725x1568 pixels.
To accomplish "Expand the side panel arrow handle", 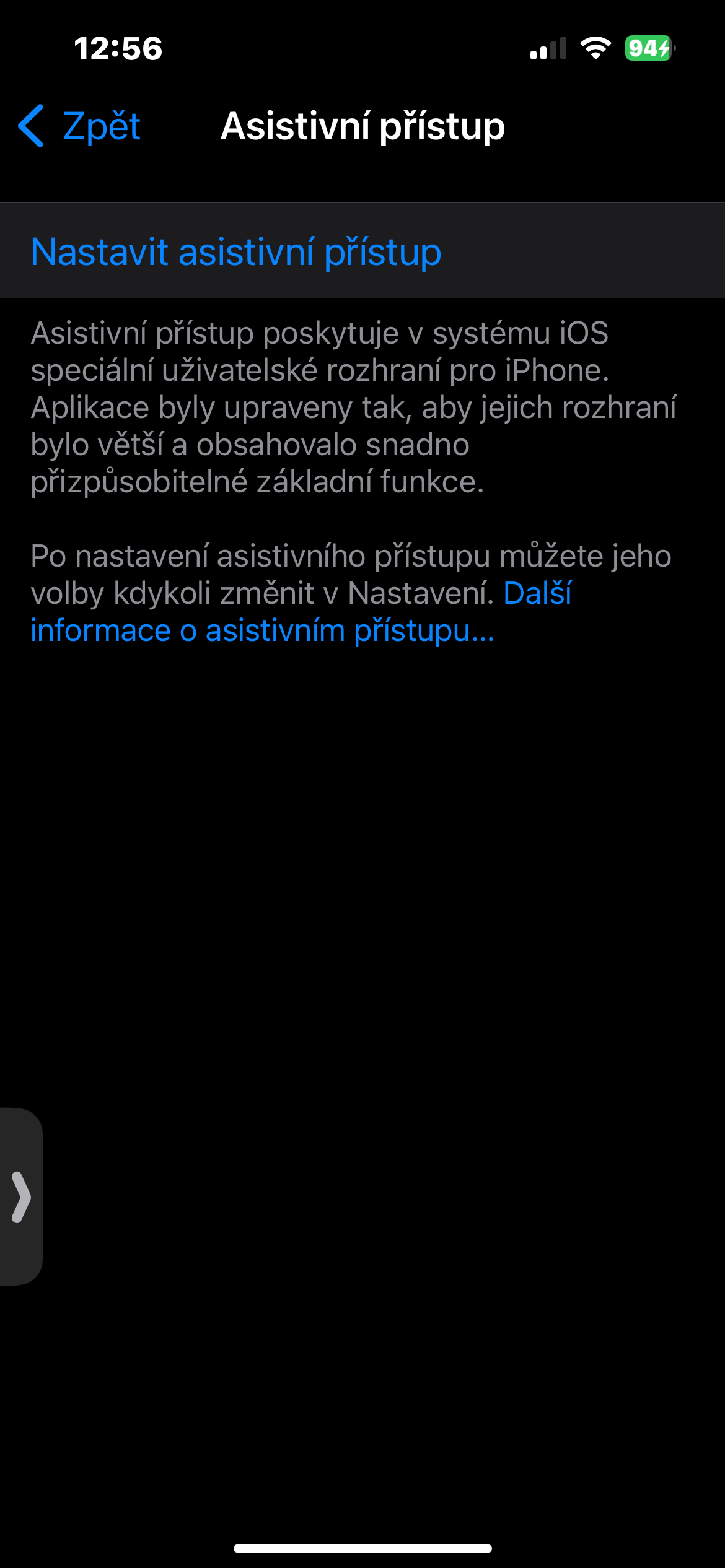I will (x=21, y=1196).
